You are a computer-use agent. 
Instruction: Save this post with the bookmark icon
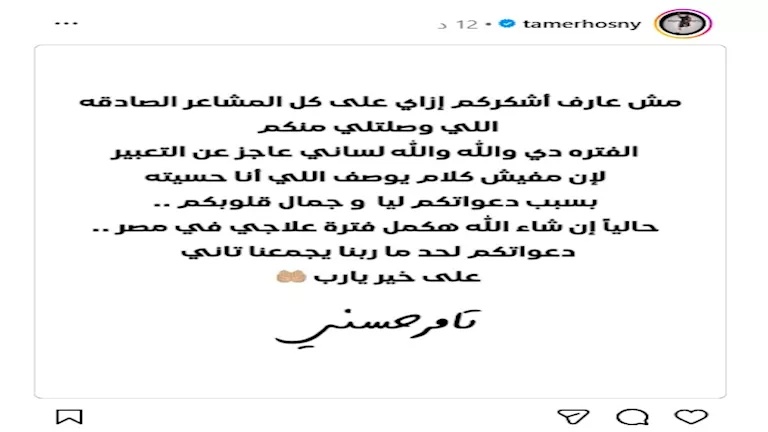point(69,416)
